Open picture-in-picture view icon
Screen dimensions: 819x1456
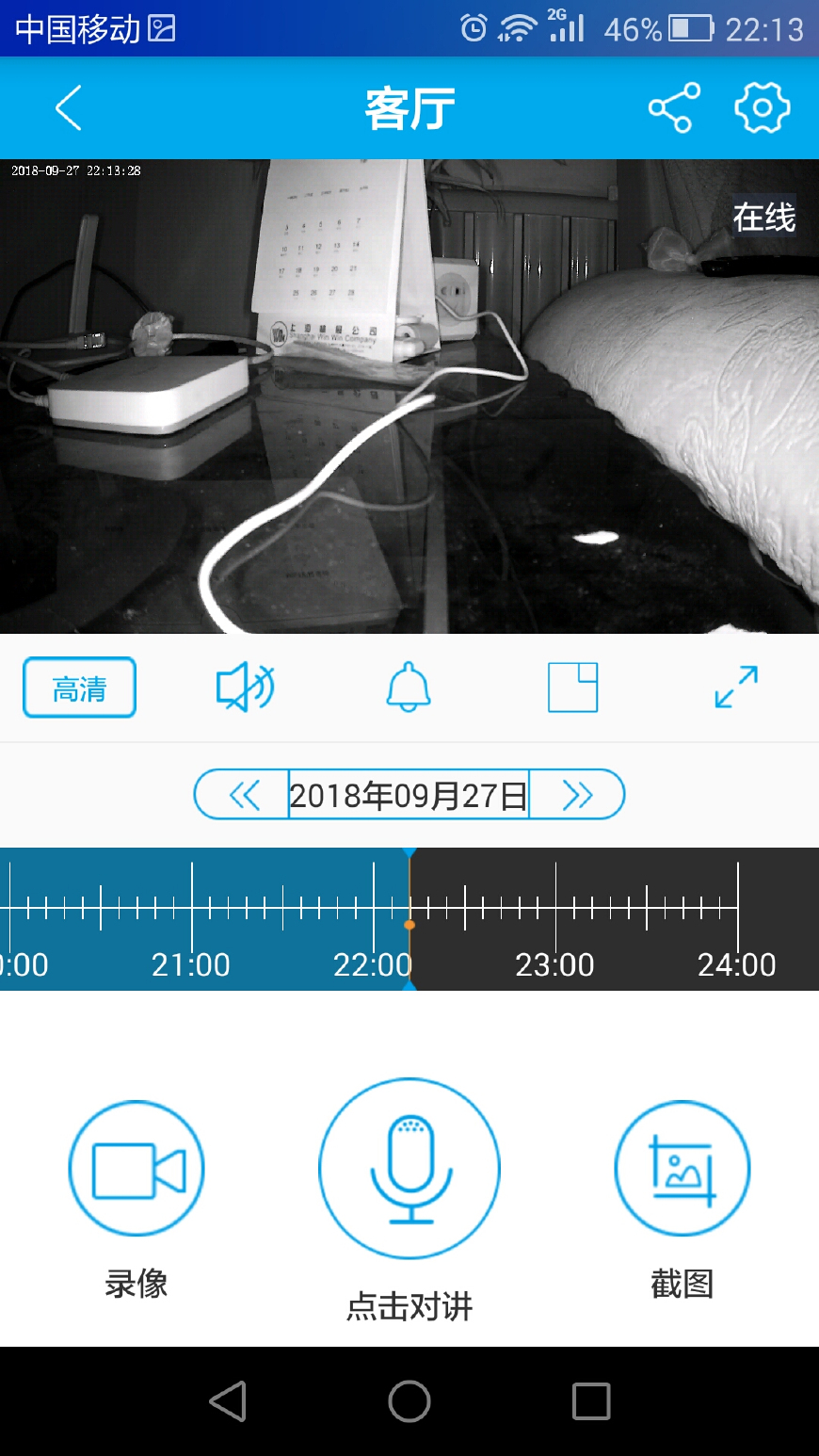coord(572,688)
